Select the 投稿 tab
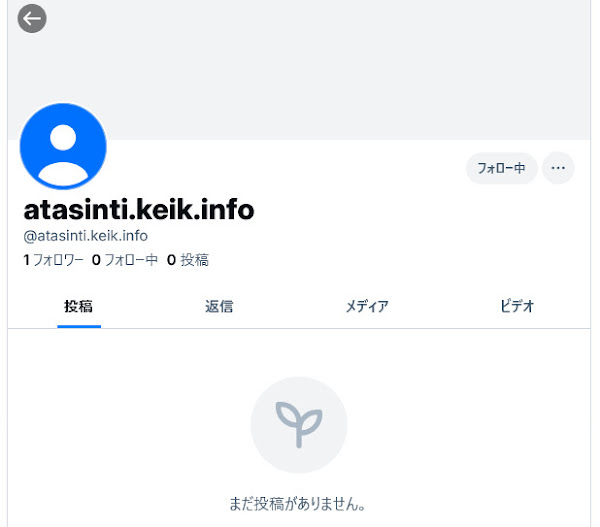Screen dimensions: 600x527 79,307
